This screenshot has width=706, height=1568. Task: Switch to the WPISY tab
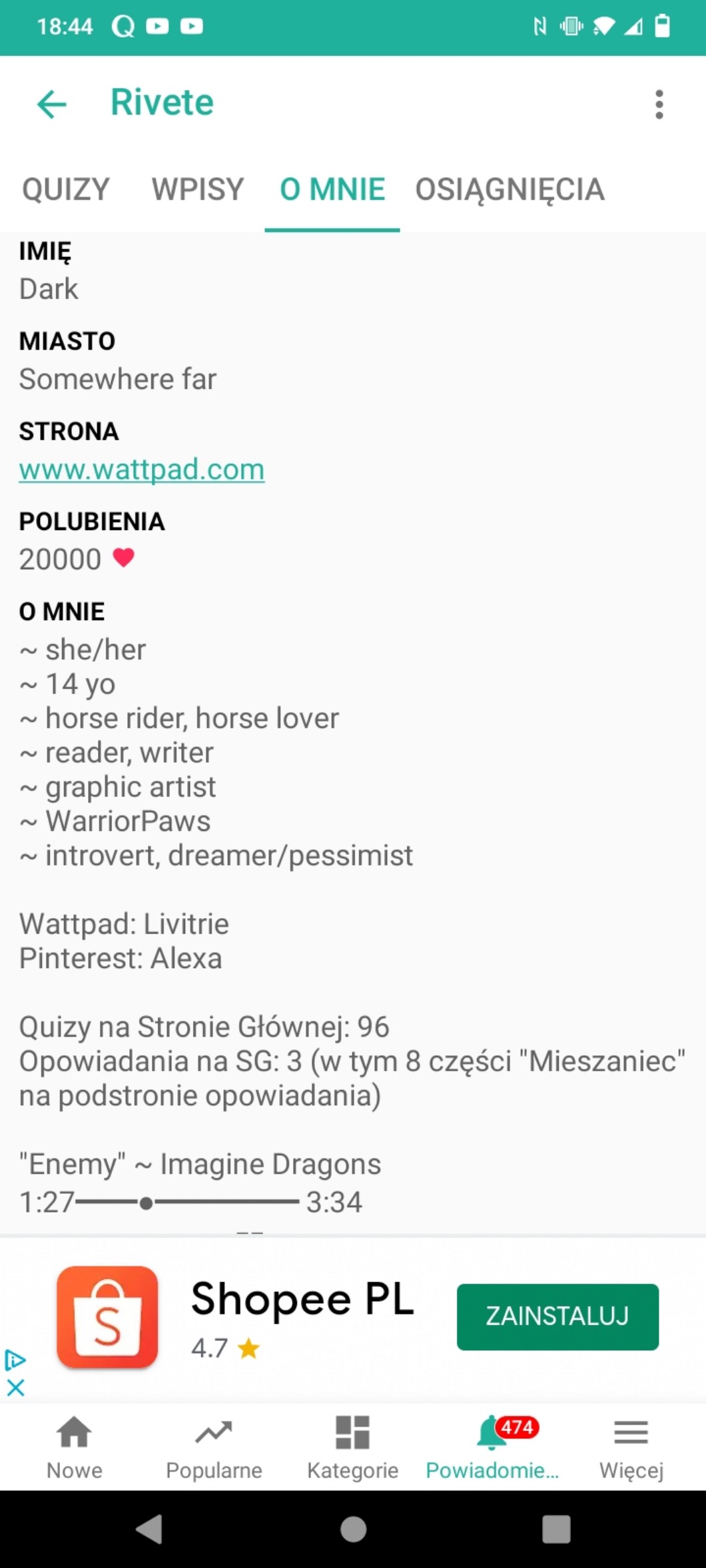[198, 190]
